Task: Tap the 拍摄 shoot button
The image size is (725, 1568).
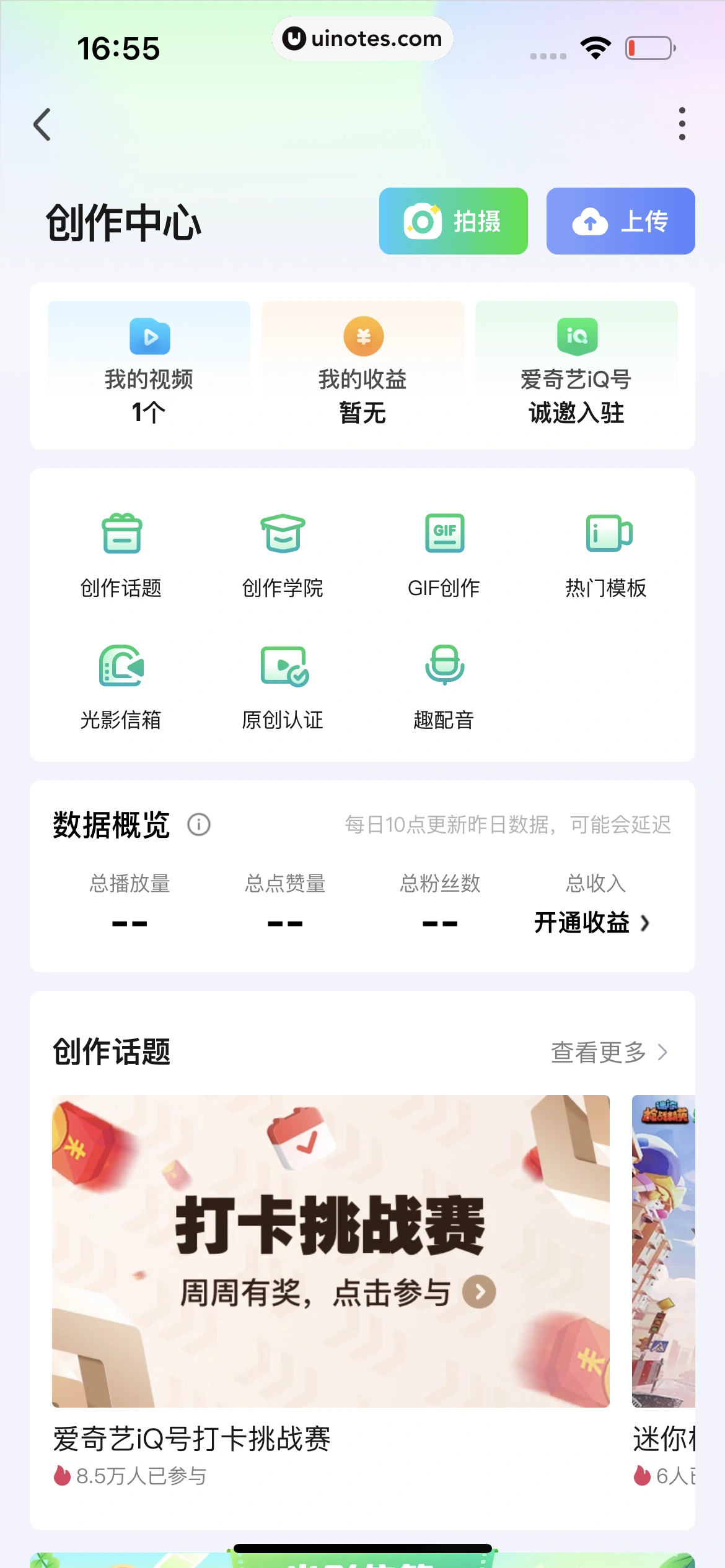Action: click(x=453, y=221)
